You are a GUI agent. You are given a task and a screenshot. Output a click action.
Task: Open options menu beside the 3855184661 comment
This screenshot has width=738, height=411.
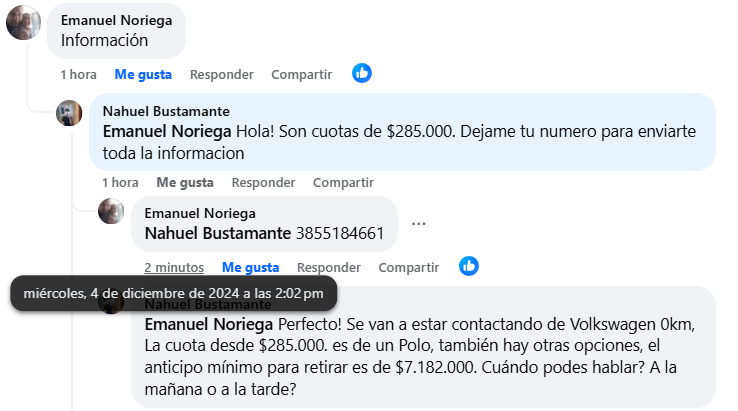pos(419,224)
